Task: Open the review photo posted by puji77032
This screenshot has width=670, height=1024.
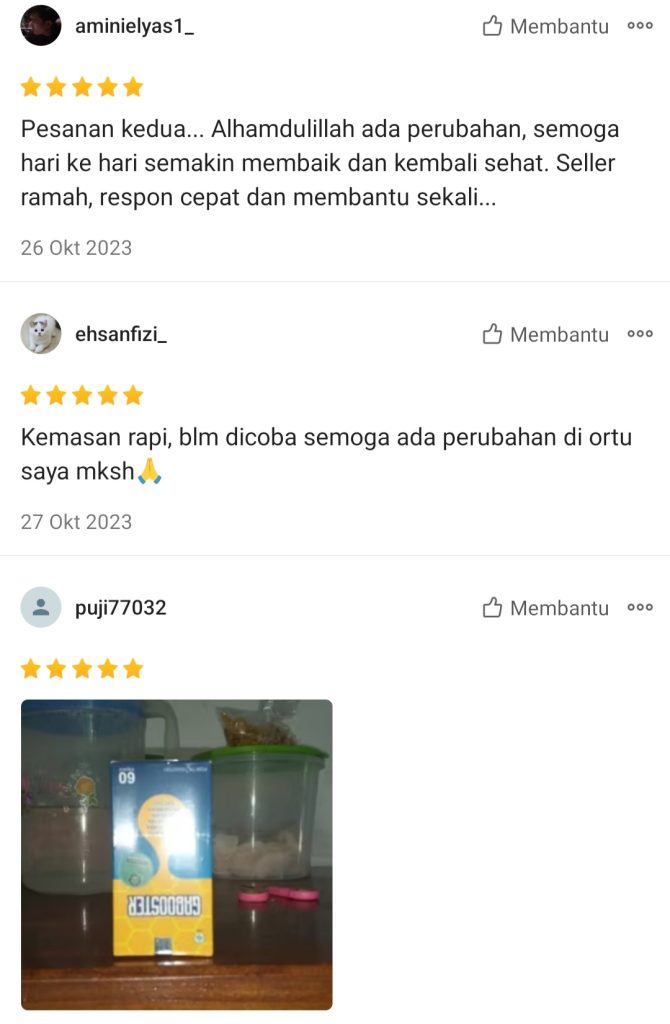Action: pyautogui.click(x=177, y=854)
